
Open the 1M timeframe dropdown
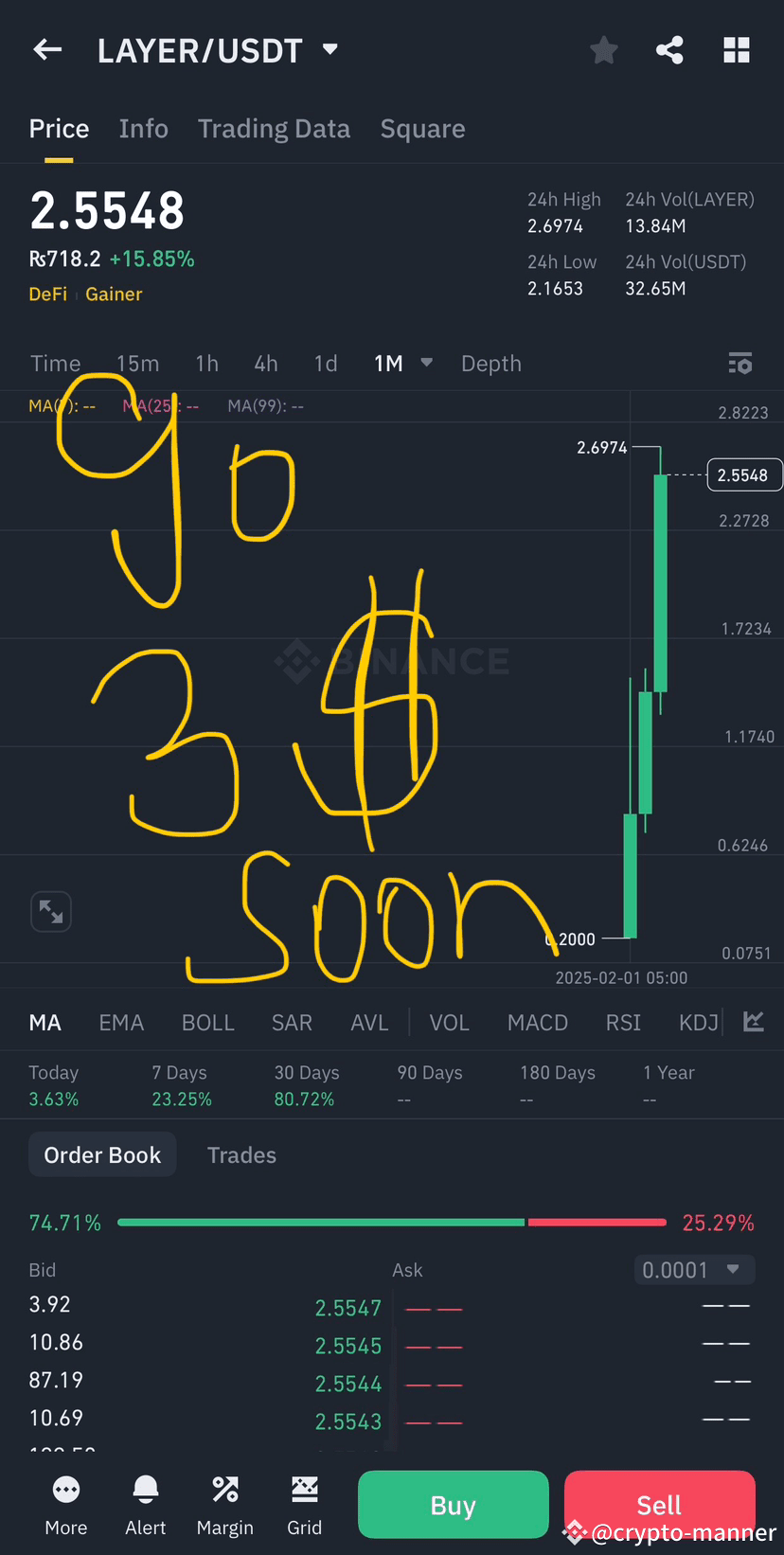(x=402, y=363)
